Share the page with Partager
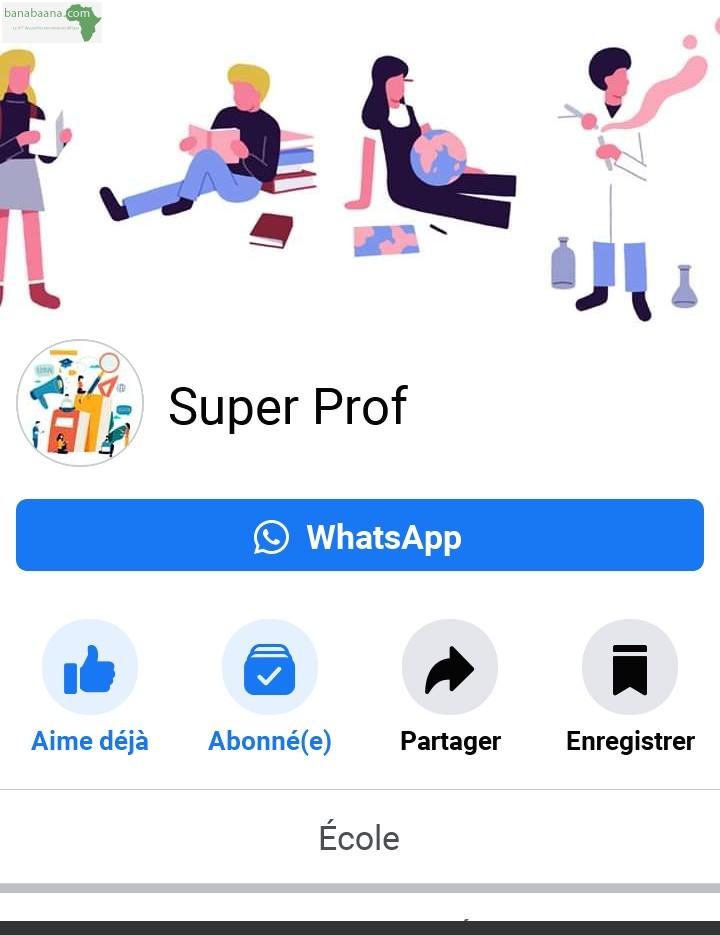 coord(450,668)
